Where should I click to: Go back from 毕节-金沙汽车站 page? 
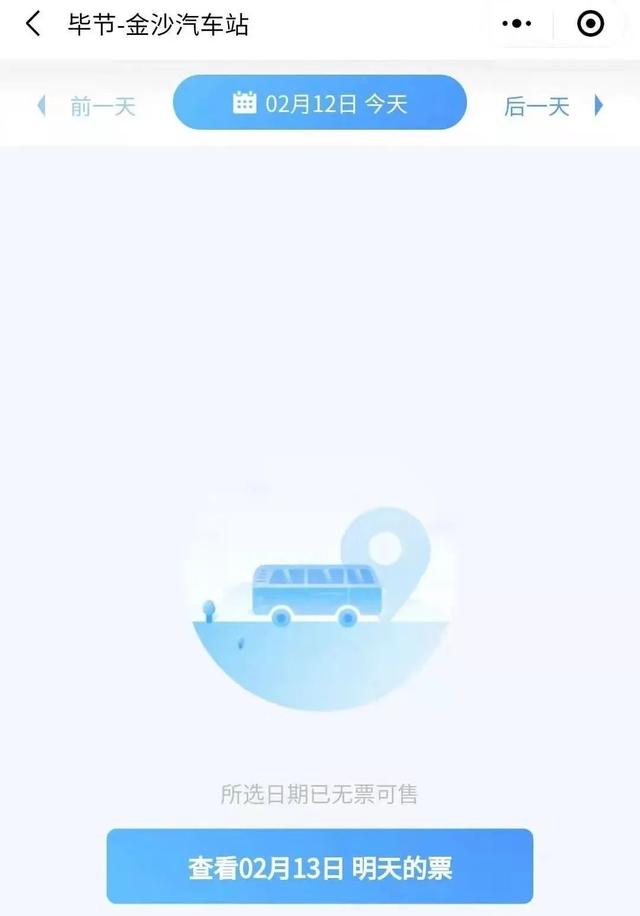click(x=33, y=24)
